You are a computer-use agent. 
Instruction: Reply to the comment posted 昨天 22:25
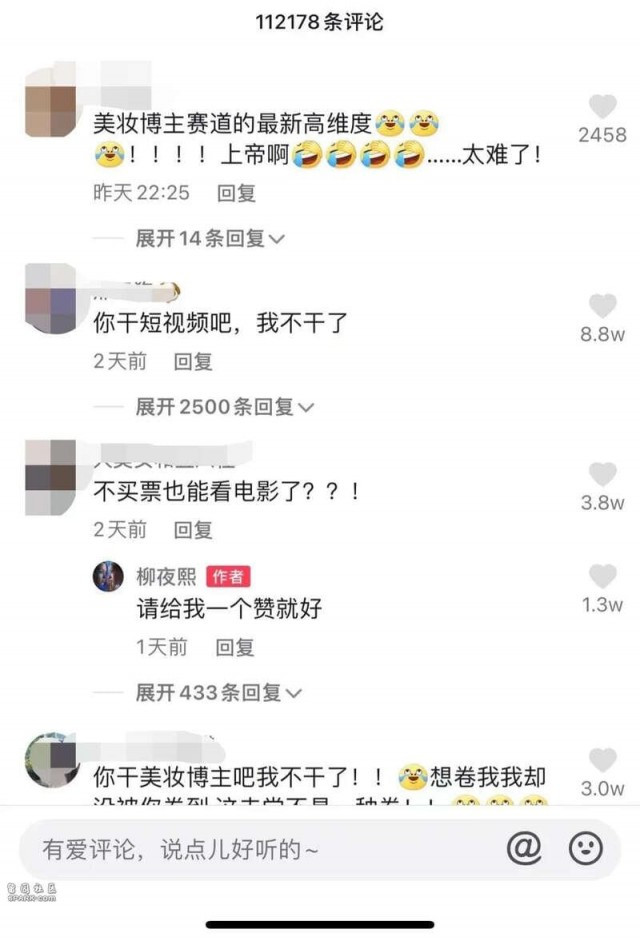point(237,193)
